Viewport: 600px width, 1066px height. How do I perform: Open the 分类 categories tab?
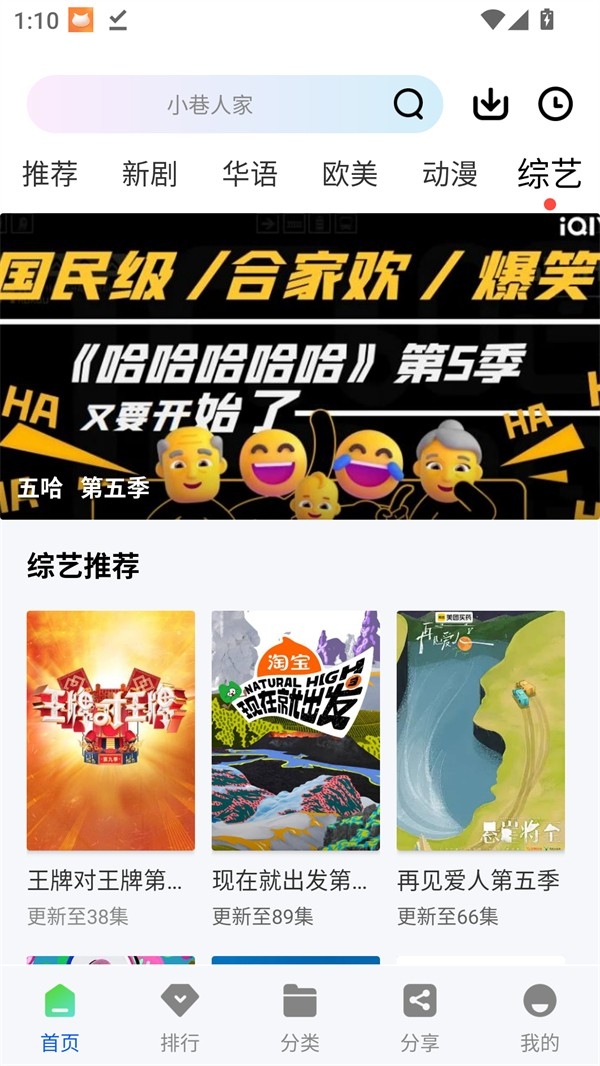click(x=300, y=1017)
